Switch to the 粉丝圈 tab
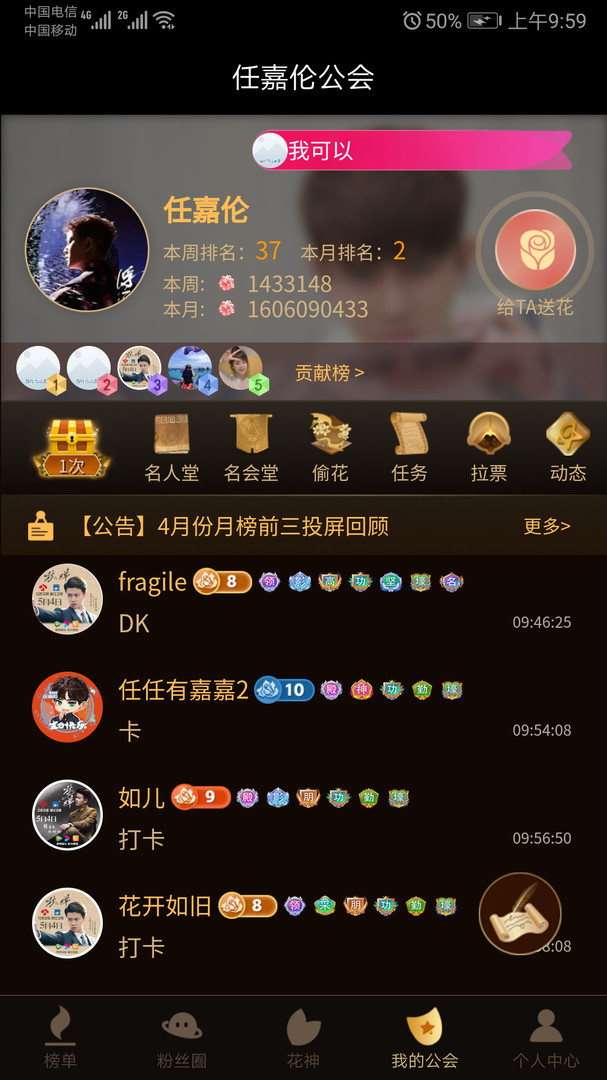This screenshot has width=607, height=1080. [183, 1038]
